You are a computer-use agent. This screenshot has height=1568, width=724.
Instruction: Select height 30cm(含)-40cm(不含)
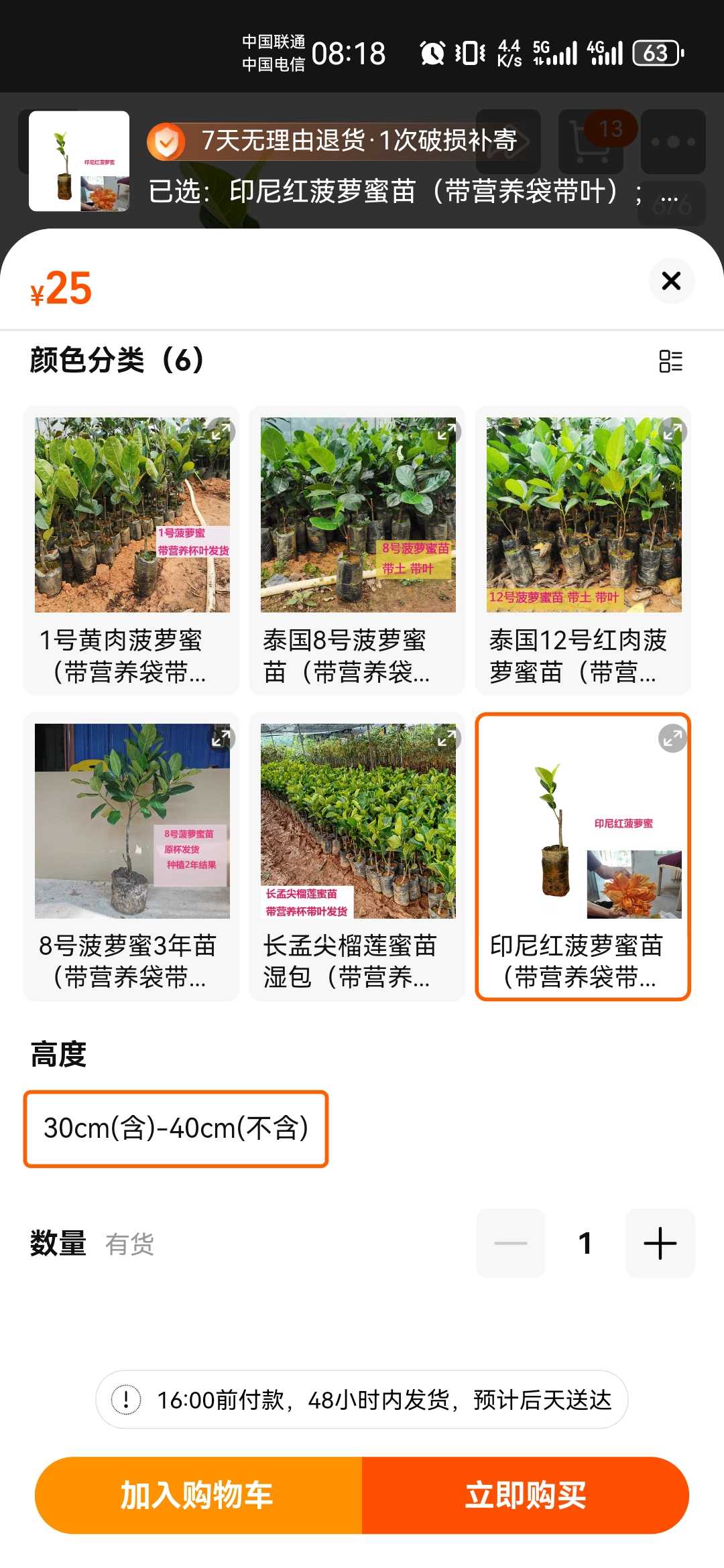pos(176,1129)
